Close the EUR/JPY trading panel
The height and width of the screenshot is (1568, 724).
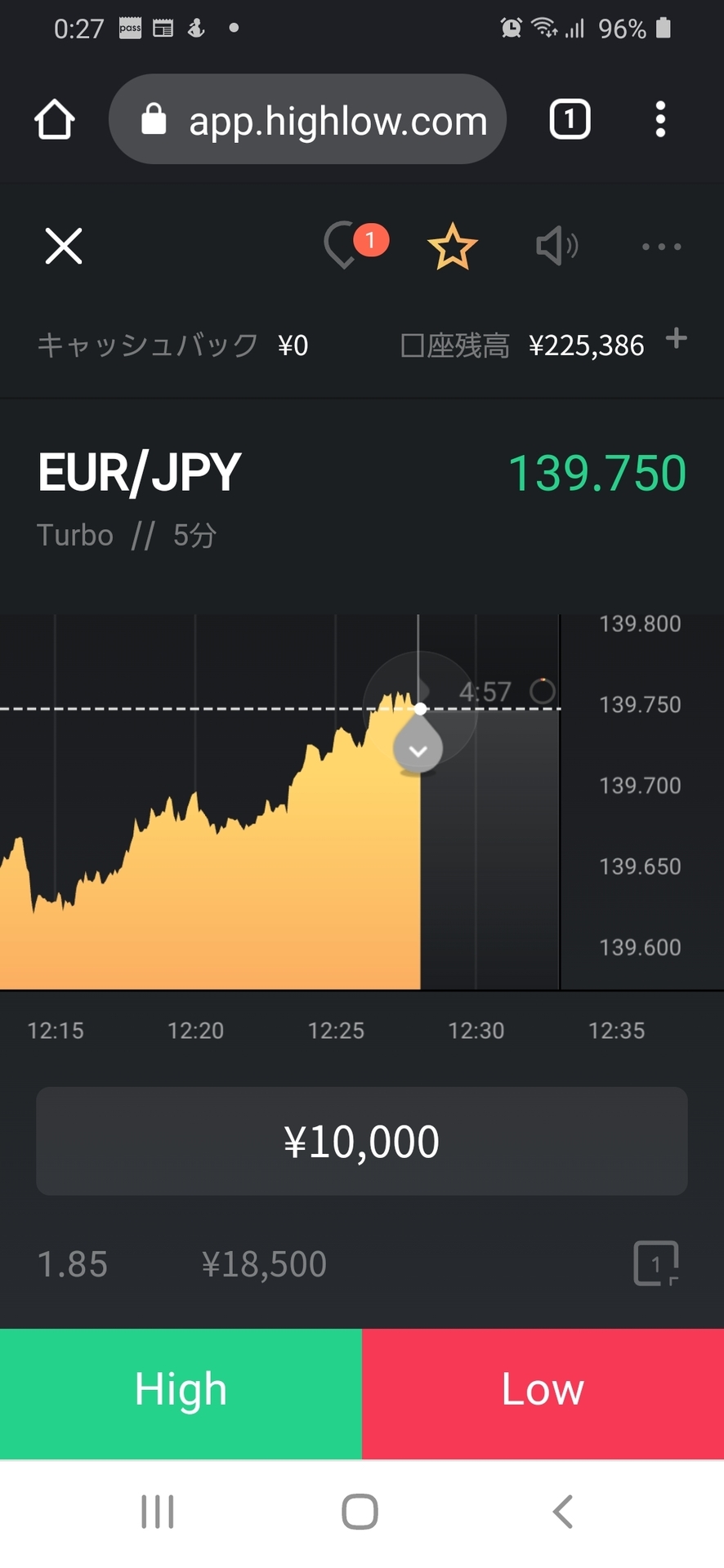pos(64,246)
